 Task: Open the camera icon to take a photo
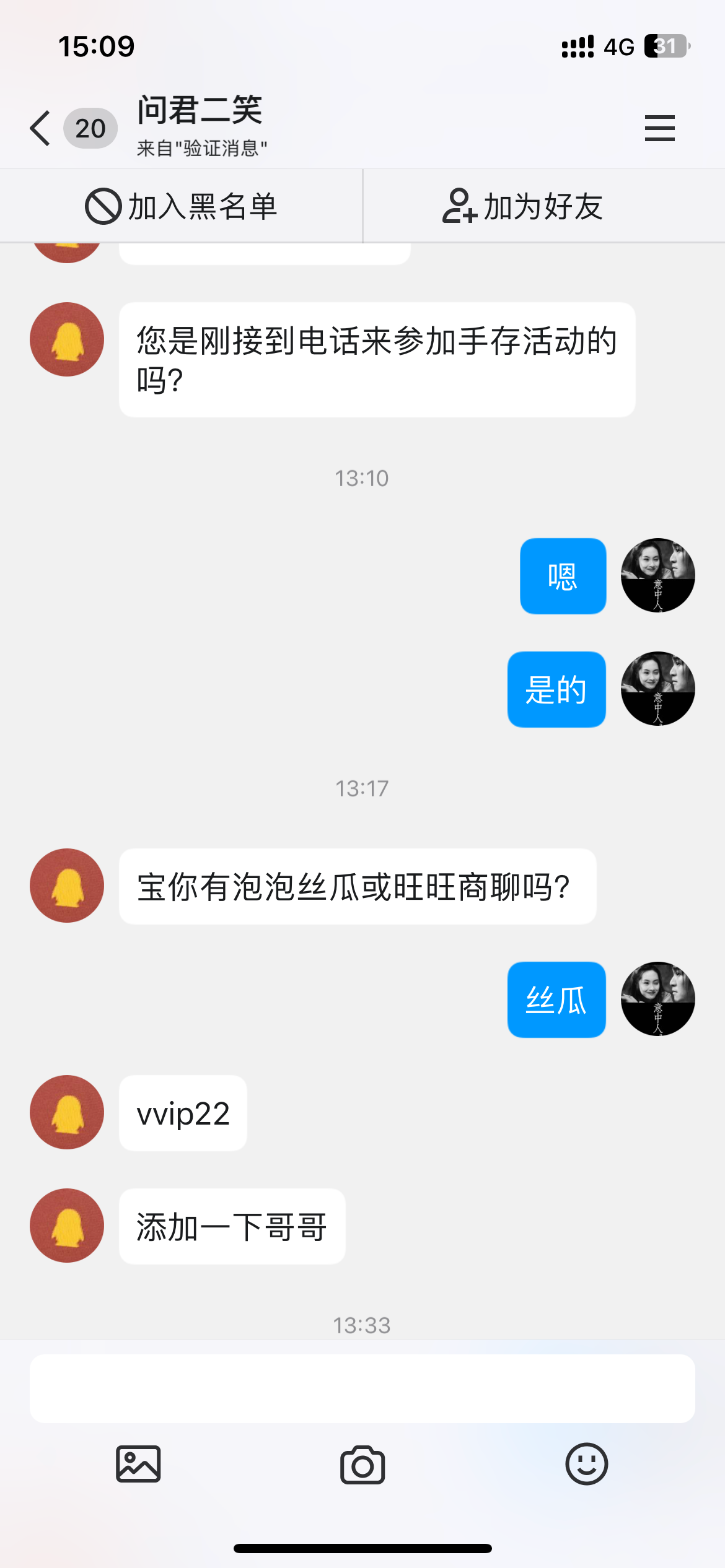pos(362,1464)
